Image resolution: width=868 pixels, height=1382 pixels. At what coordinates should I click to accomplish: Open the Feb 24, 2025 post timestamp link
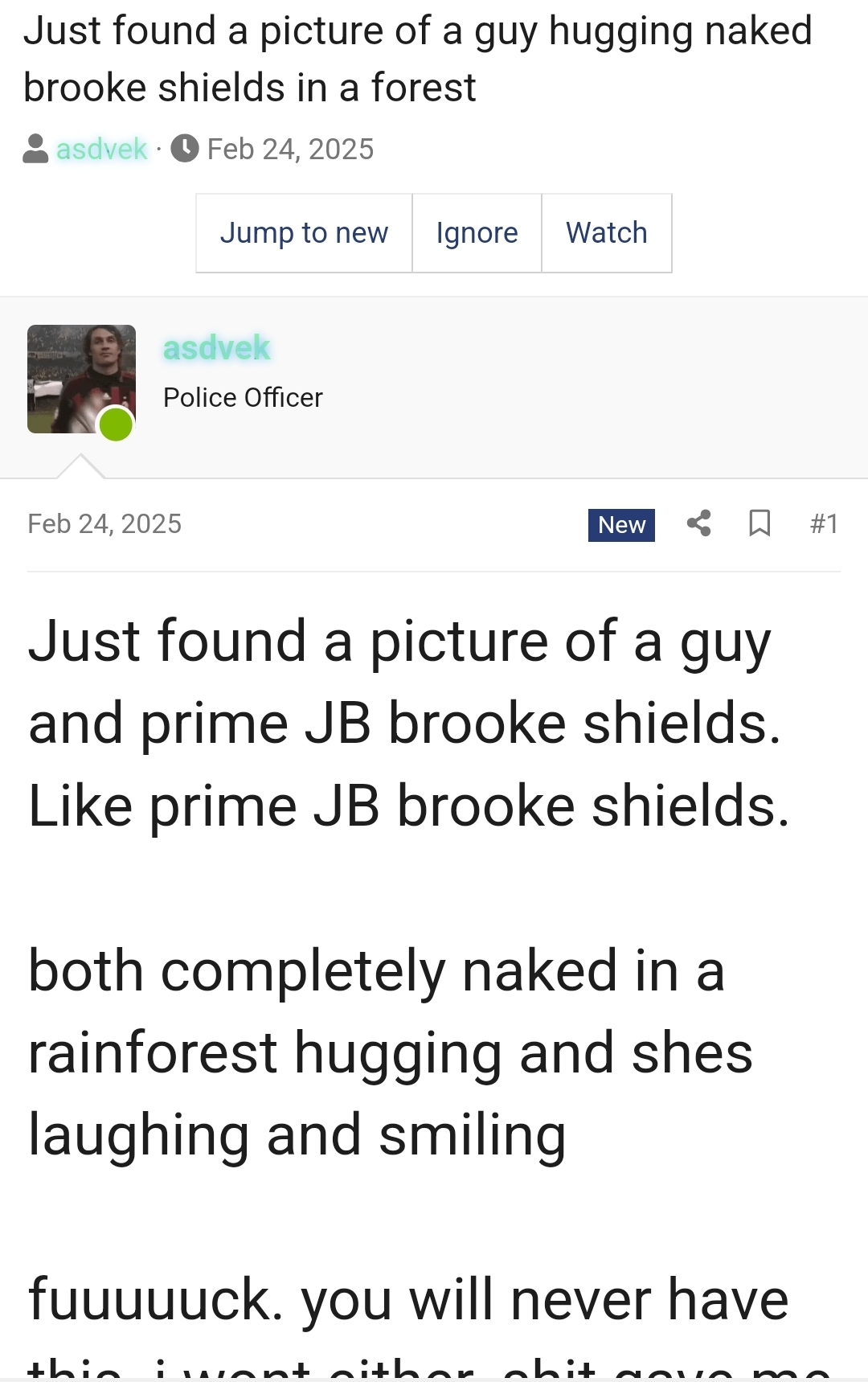coord(104,523)
